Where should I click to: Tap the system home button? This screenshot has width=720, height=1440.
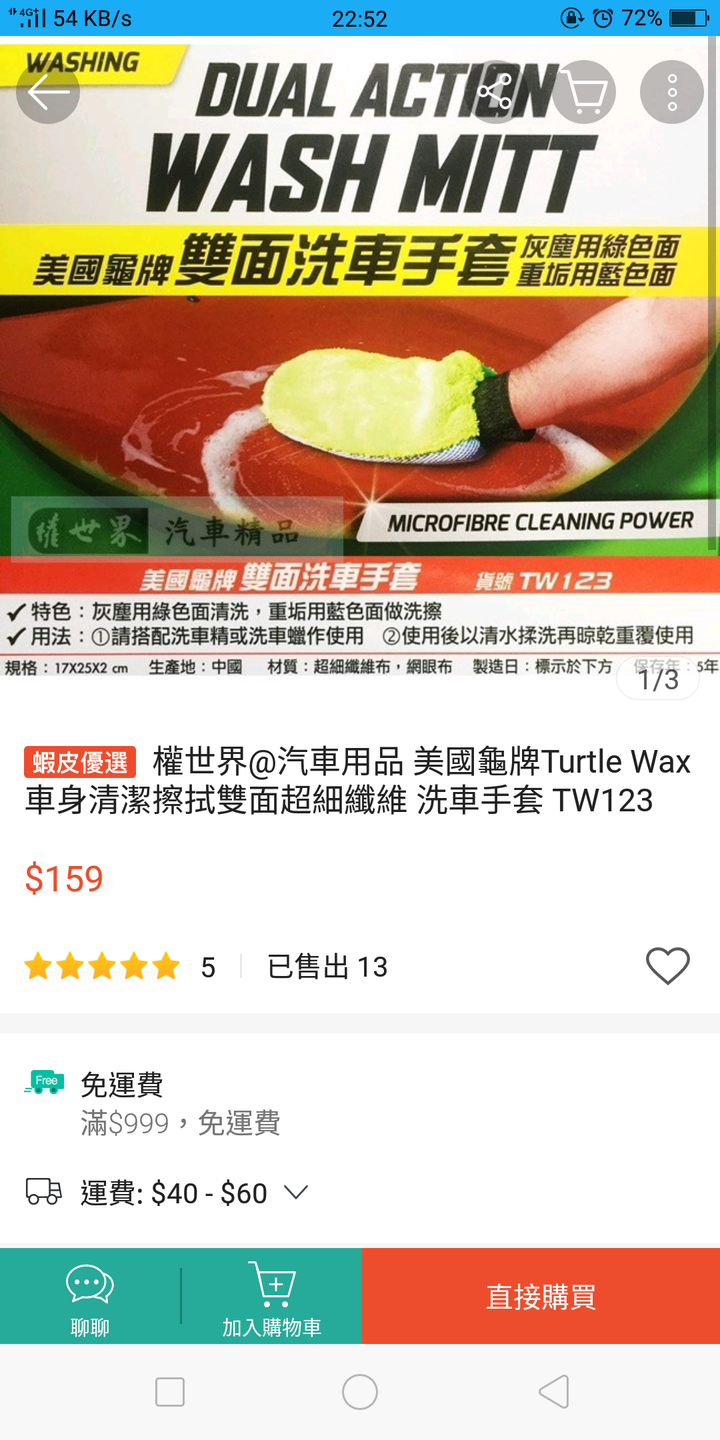pos(360,1392)
